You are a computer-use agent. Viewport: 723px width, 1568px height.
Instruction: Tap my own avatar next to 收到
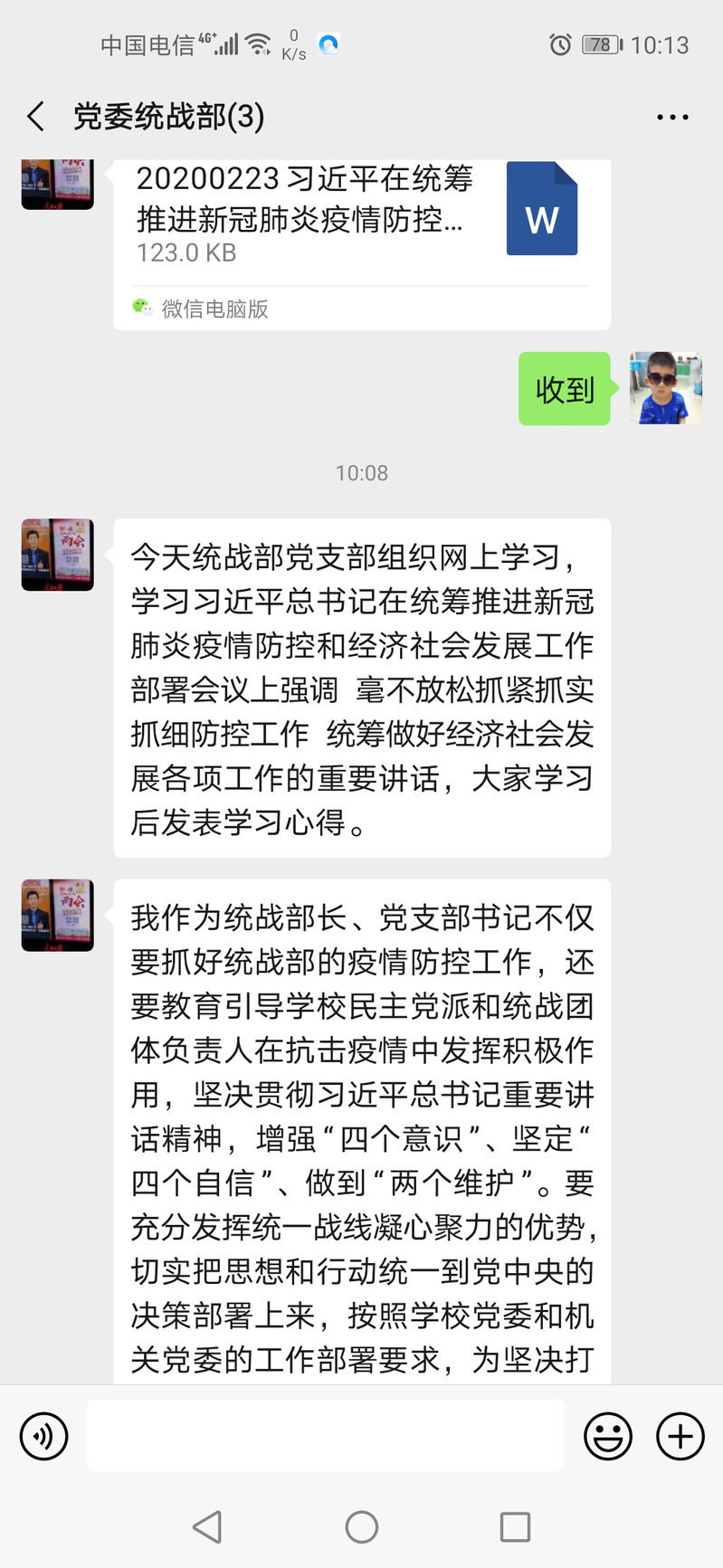click(665, 388)
